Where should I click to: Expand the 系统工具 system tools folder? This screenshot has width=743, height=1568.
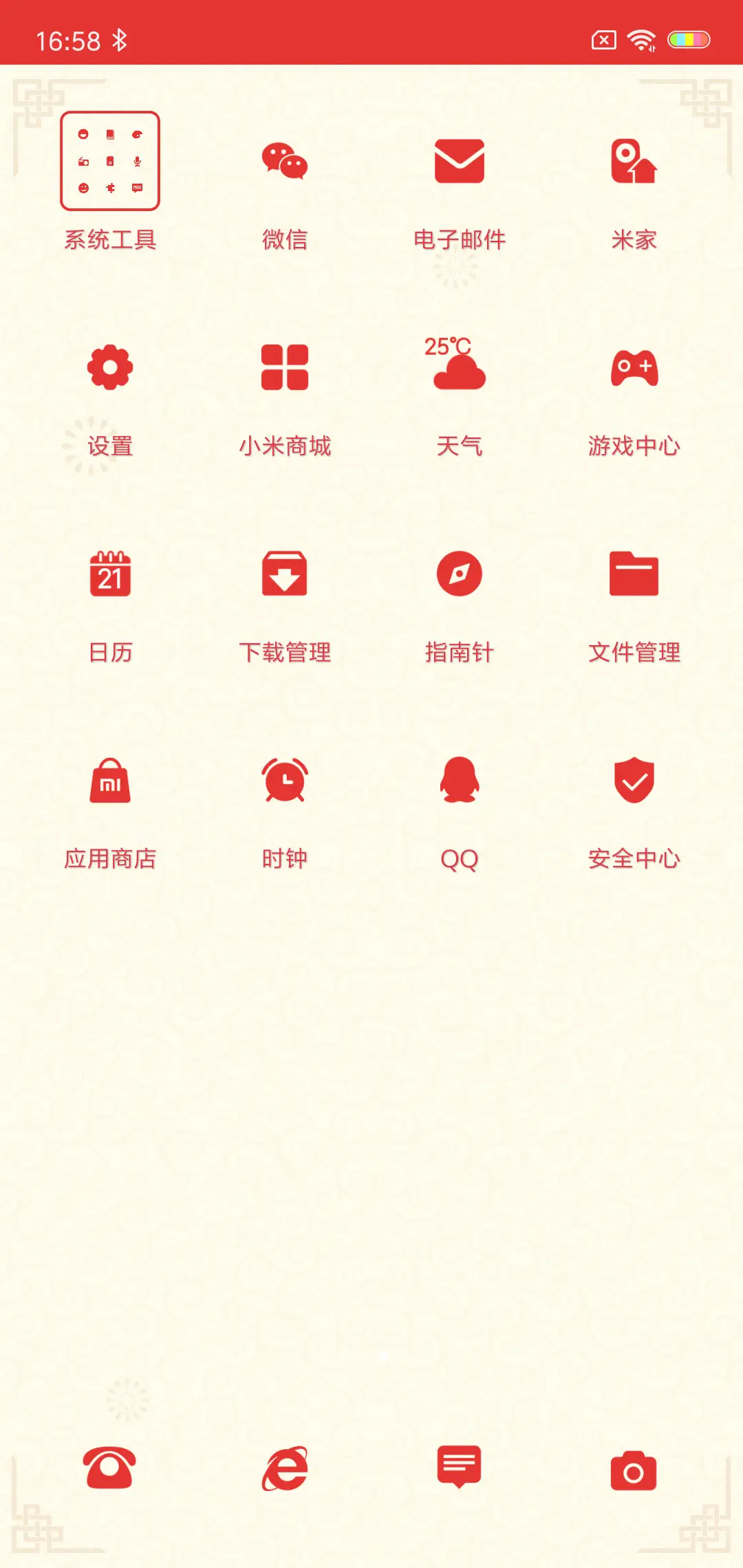(111, 161)
